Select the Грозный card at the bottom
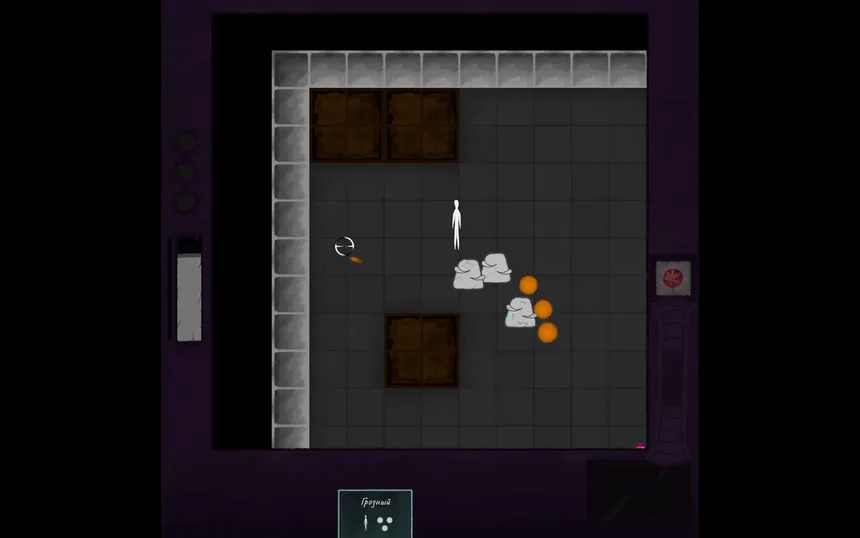The image size is (860, 538). 375,513
